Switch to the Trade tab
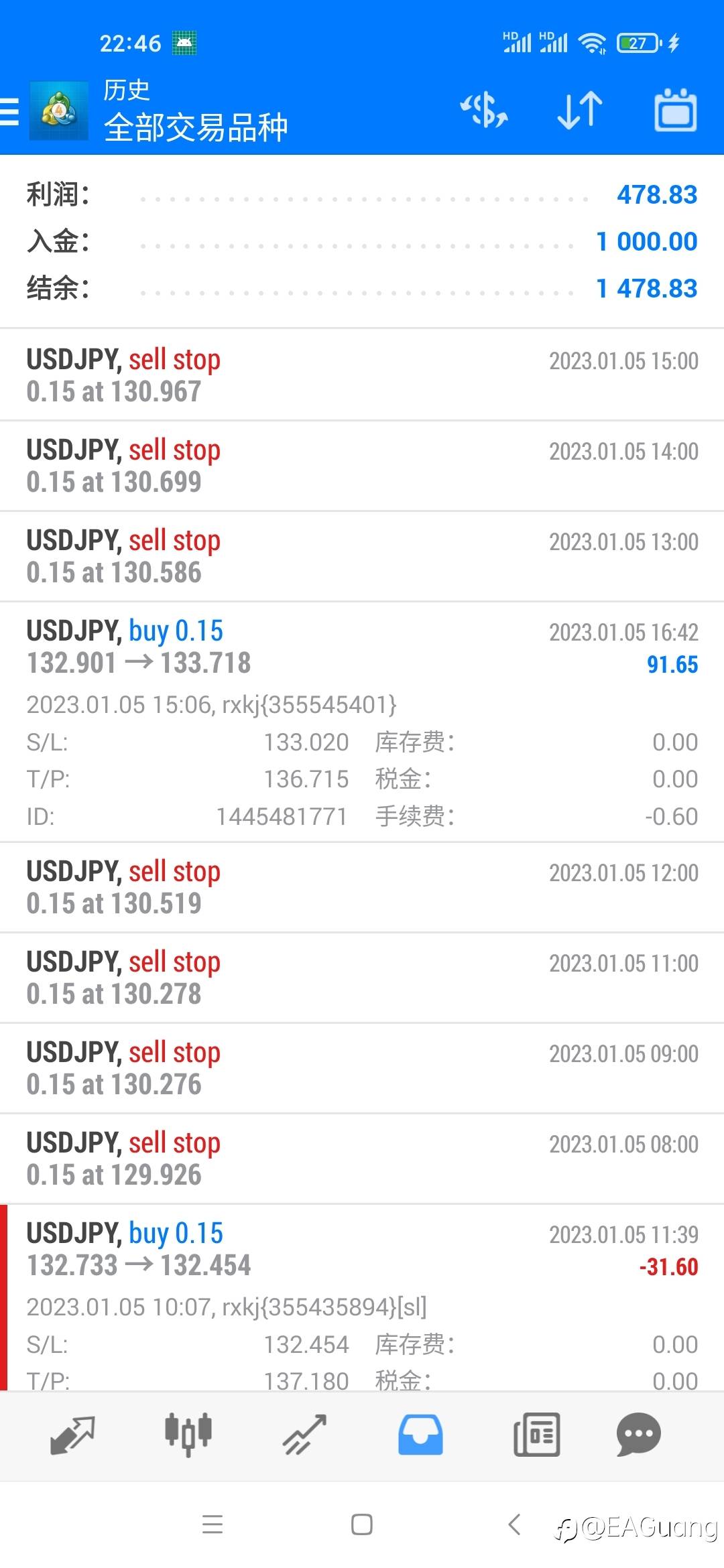Screen dimensions: 724x1568 click(x=304, y=1435)
